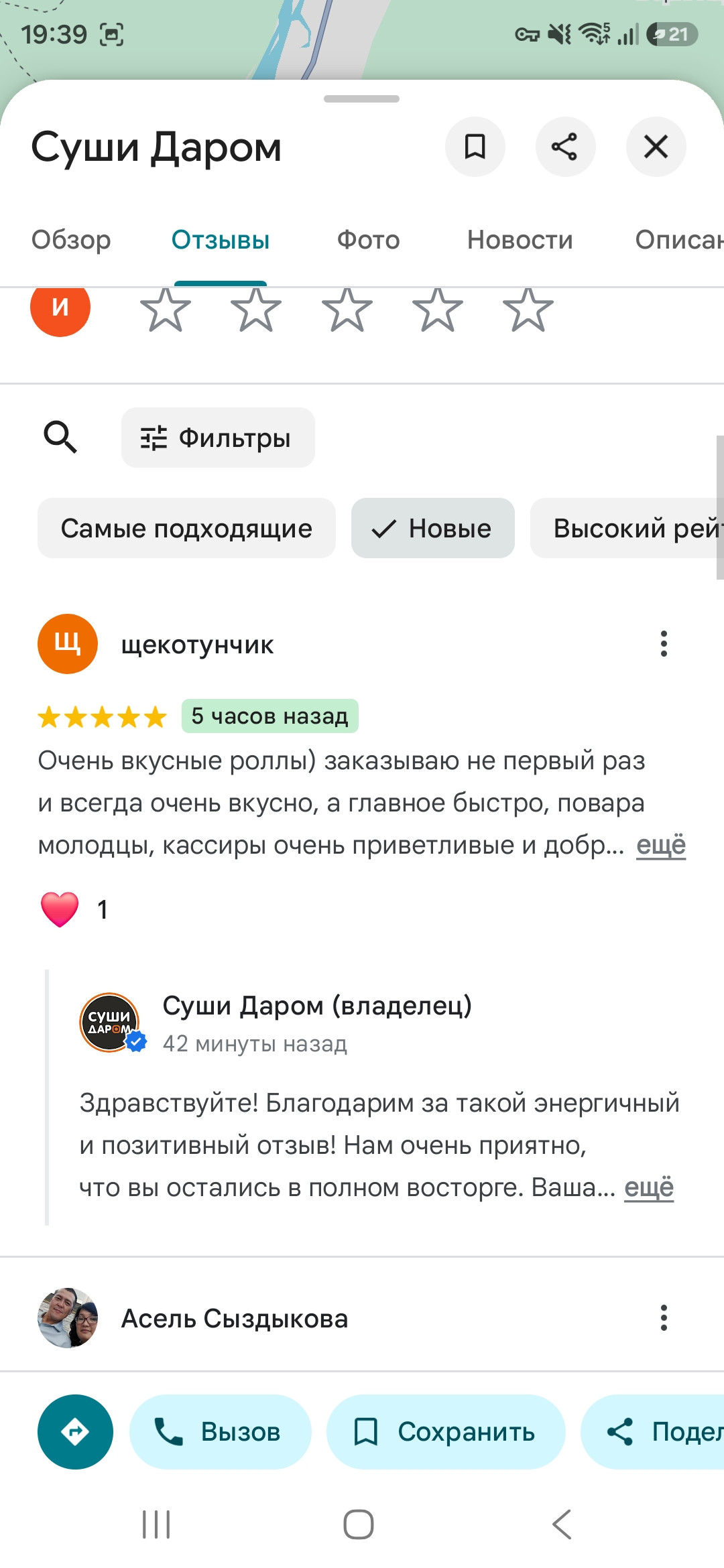This screenshot has width=724, height=1568.
Task: Tap the Сохранить button at the bottom
Action: point(446,1432)
